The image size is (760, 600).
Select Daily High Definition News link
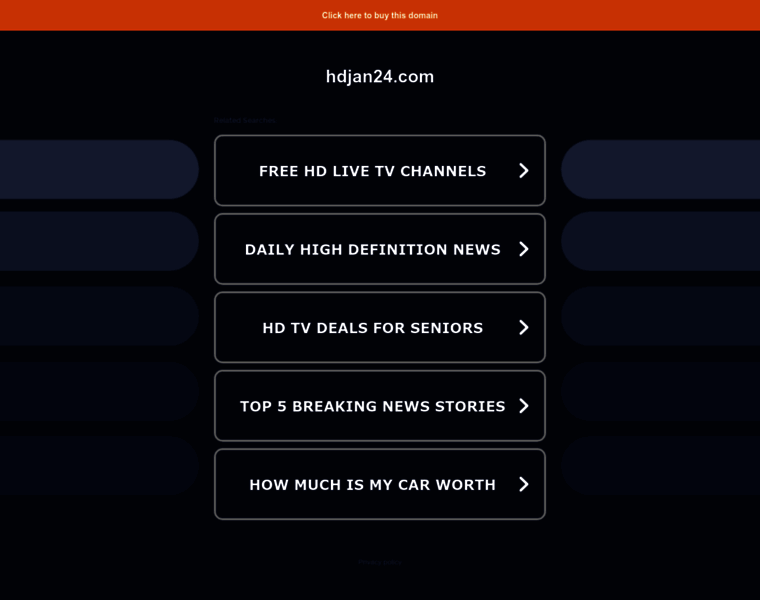tap(379, 249)
